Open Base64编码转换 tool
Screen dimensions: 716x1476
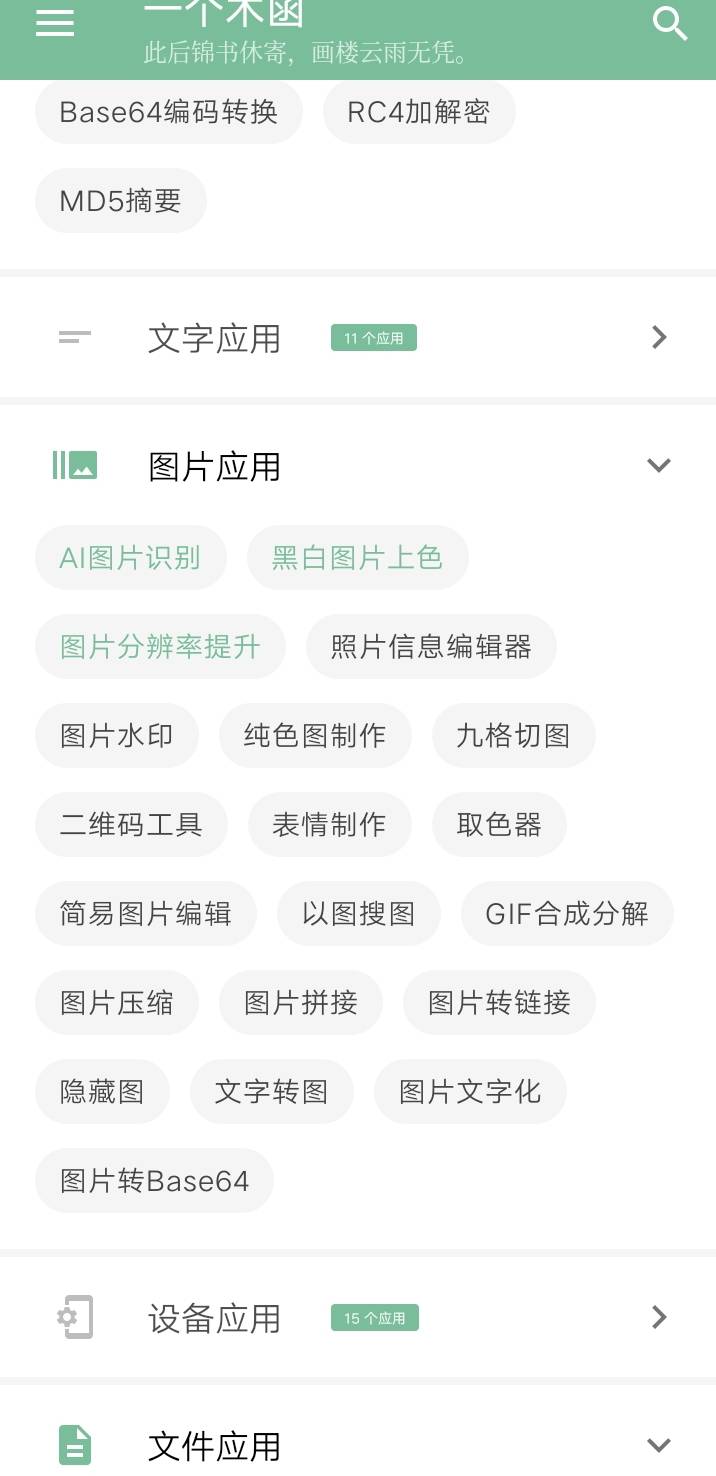169,112
